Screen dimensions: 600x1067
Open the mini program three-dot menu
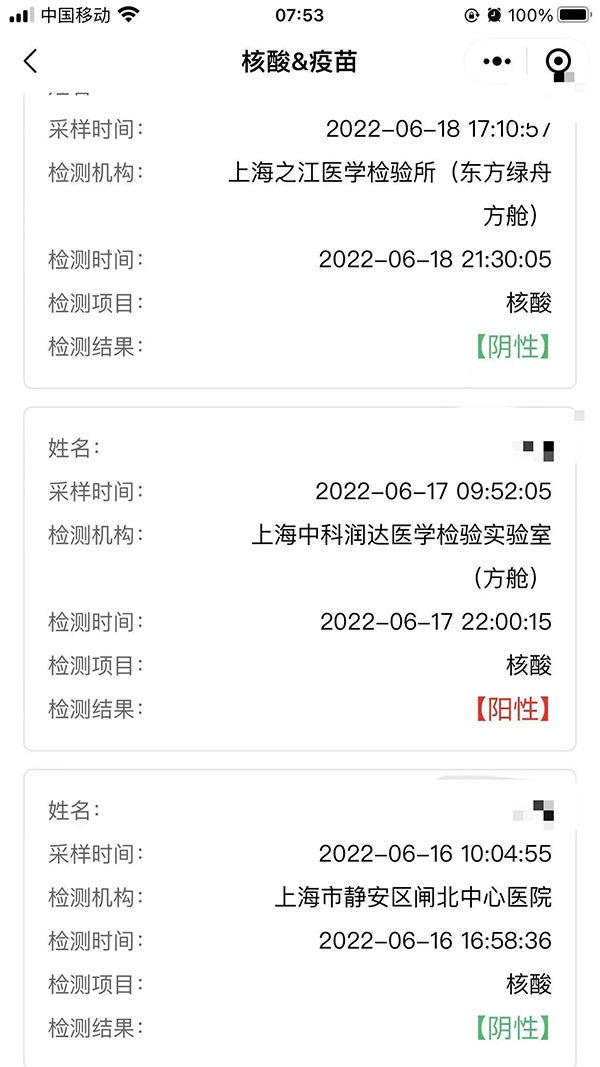click(x=497, y=61)
